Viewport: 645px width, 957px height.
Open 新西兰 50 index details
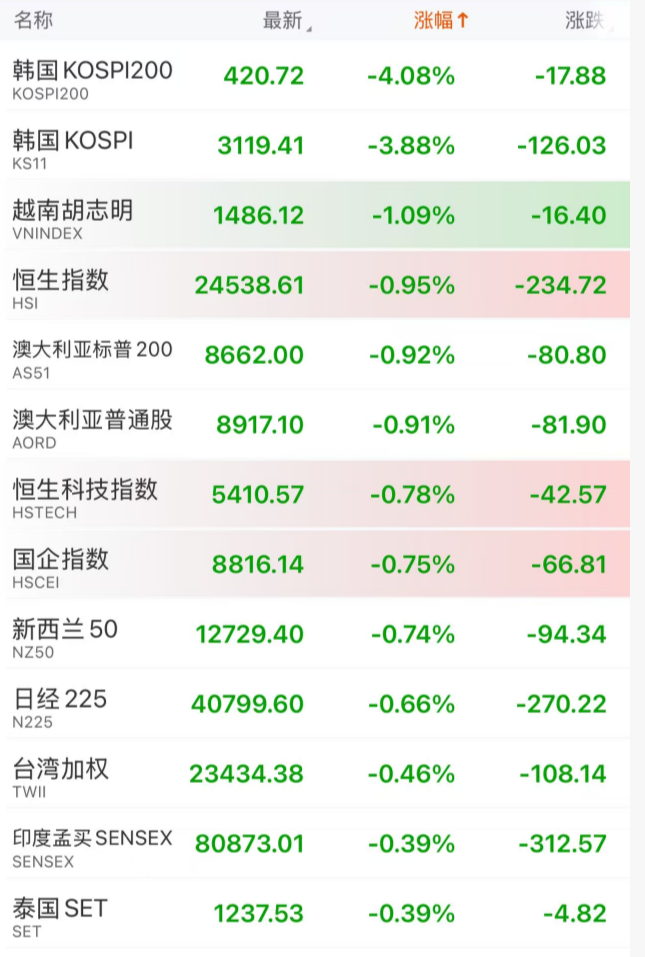point(65,637)
